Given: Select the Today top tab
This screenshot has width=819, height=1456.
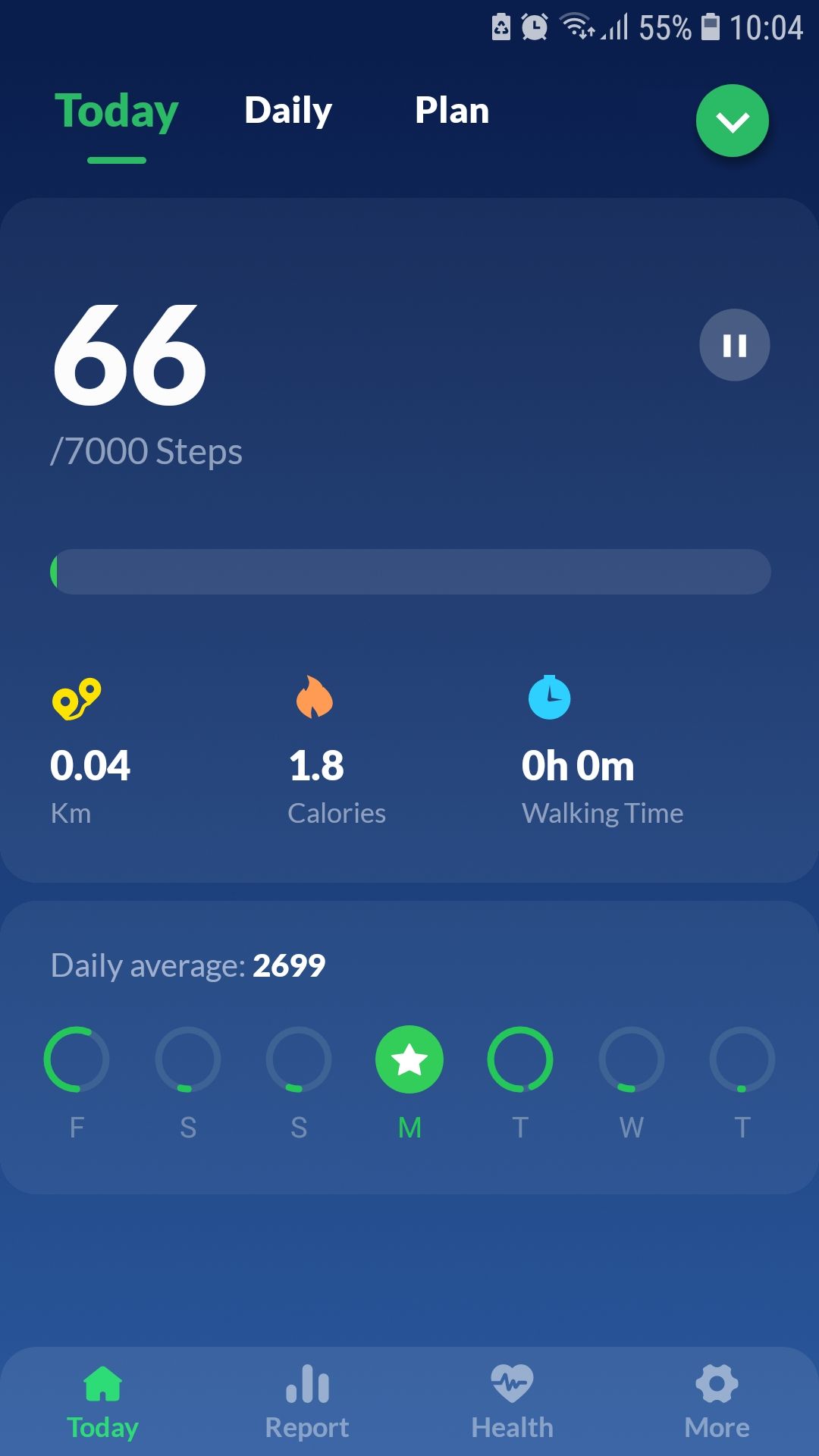Looking at the screenshot, I should click(x=116, y=112).
